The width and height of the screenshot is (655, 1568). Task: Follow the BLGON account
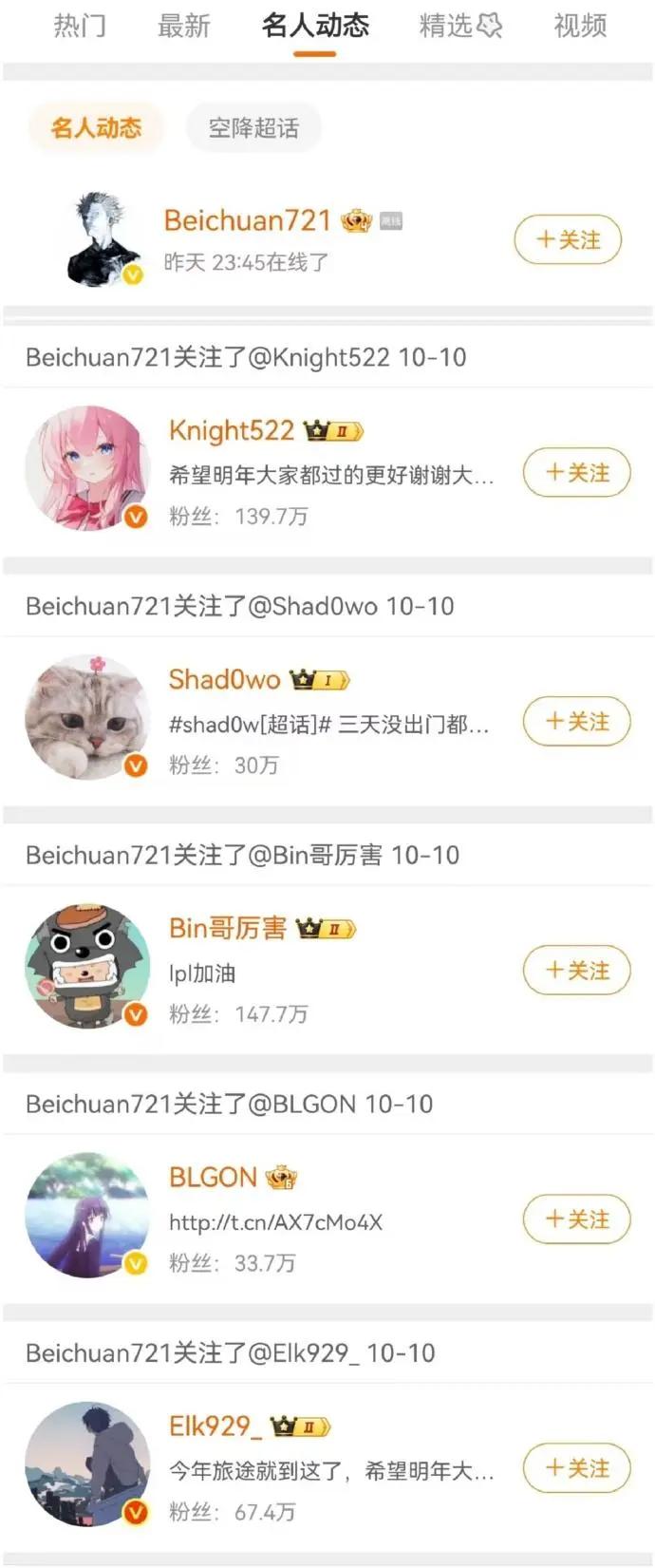576,1219
